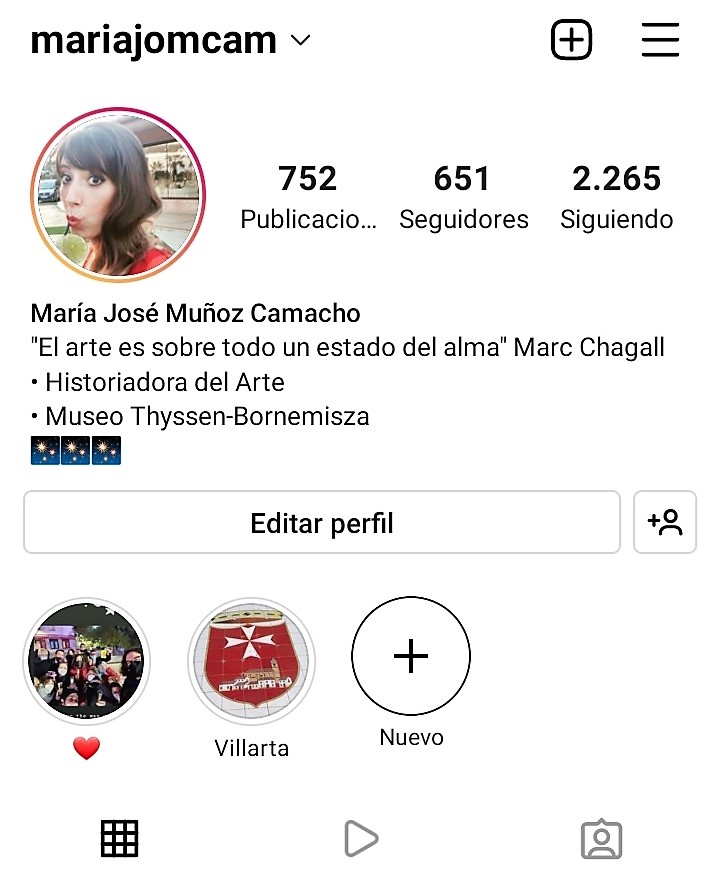
Task: View the profile picture story
Action: coord(118,195)
